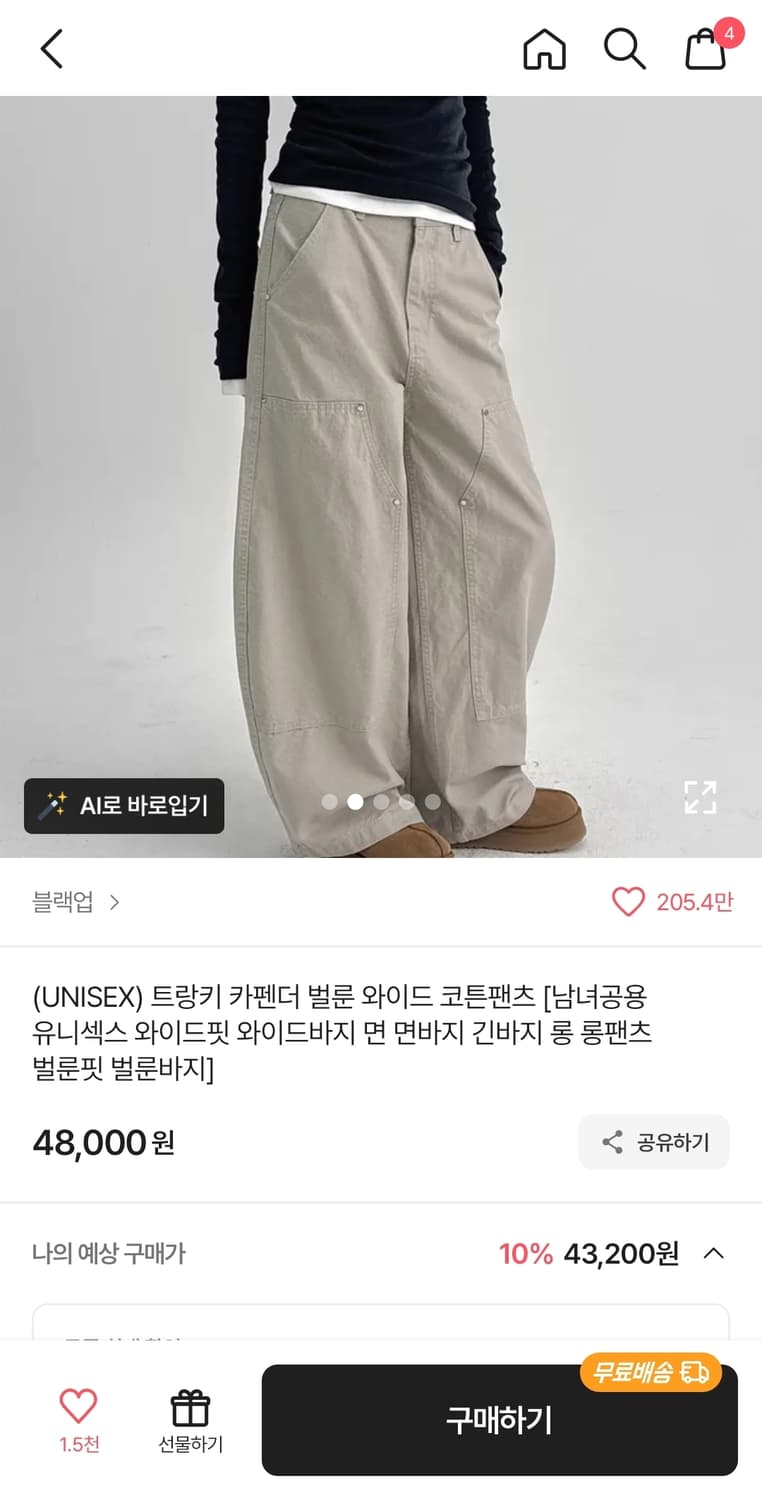Image resolution: width=762 pixels, height=1500 pixels.
Task: Expand the product photo to fullscreen
Action: (701, 797)
